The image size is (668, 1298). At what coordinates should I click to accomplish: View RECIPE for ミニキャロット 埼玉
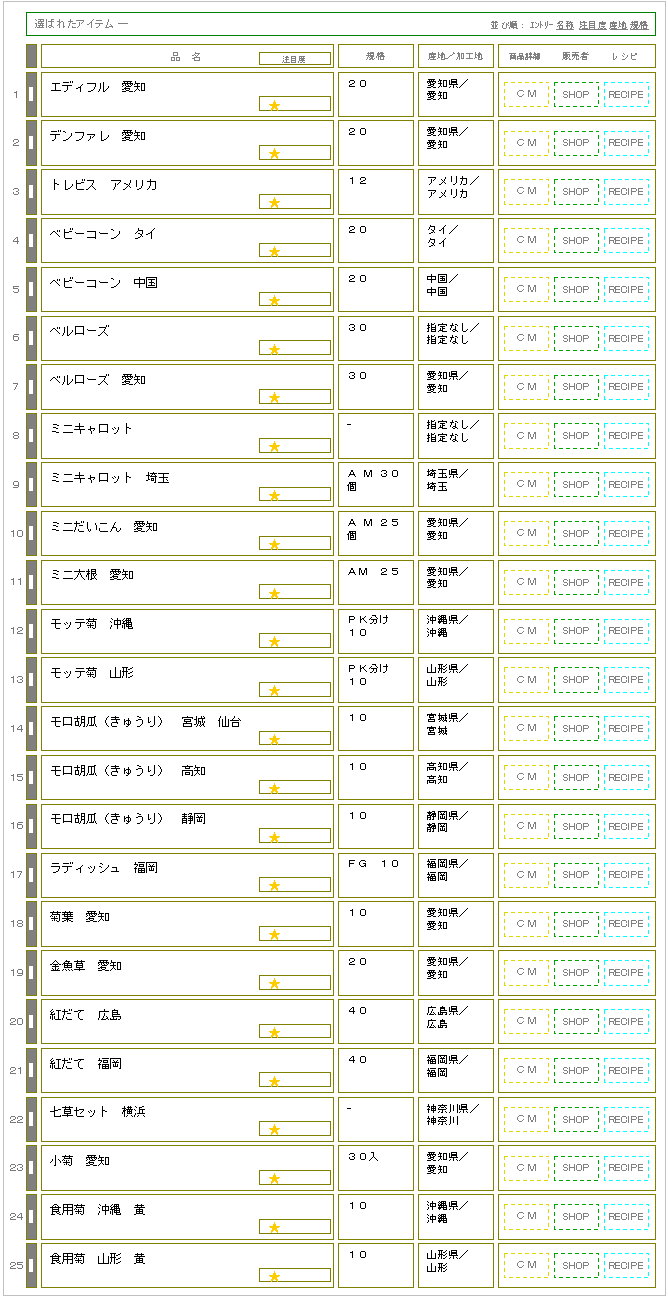[x=626, y=485]
